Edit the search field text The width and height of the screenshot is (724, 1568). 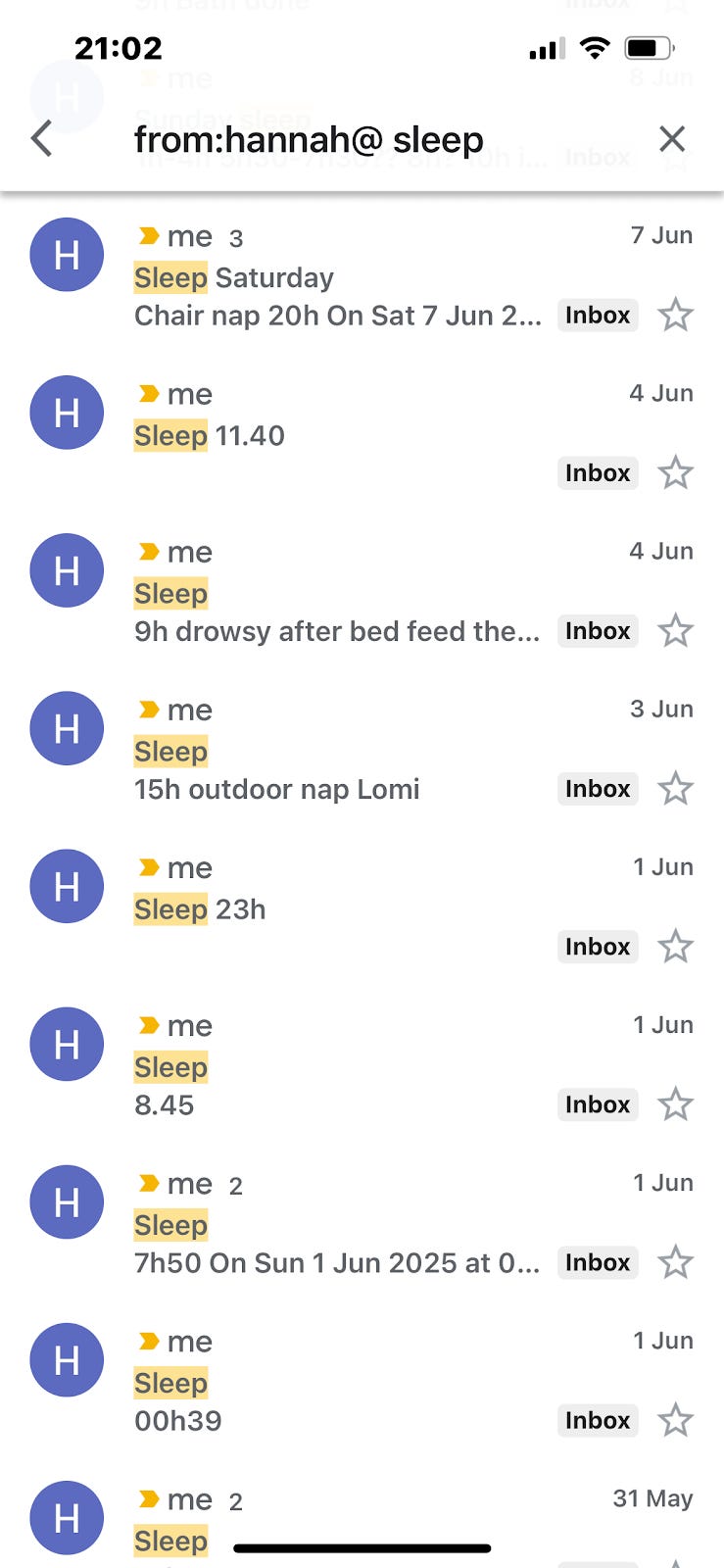pyautogui.click(x=309, y=140)
